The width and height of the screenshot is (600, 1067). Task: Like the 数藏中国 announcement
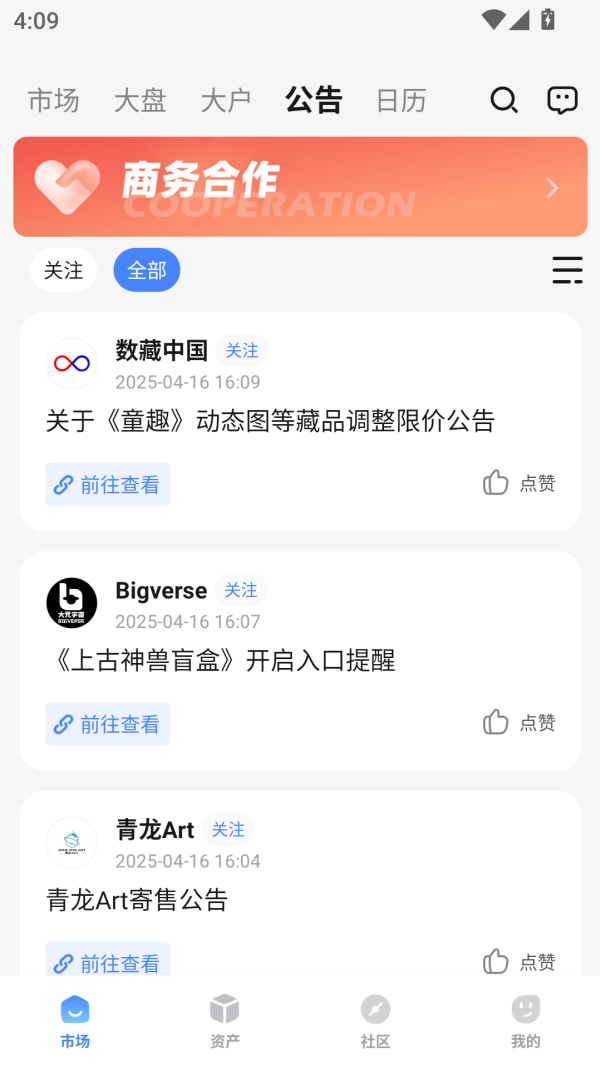pos(519,483)
